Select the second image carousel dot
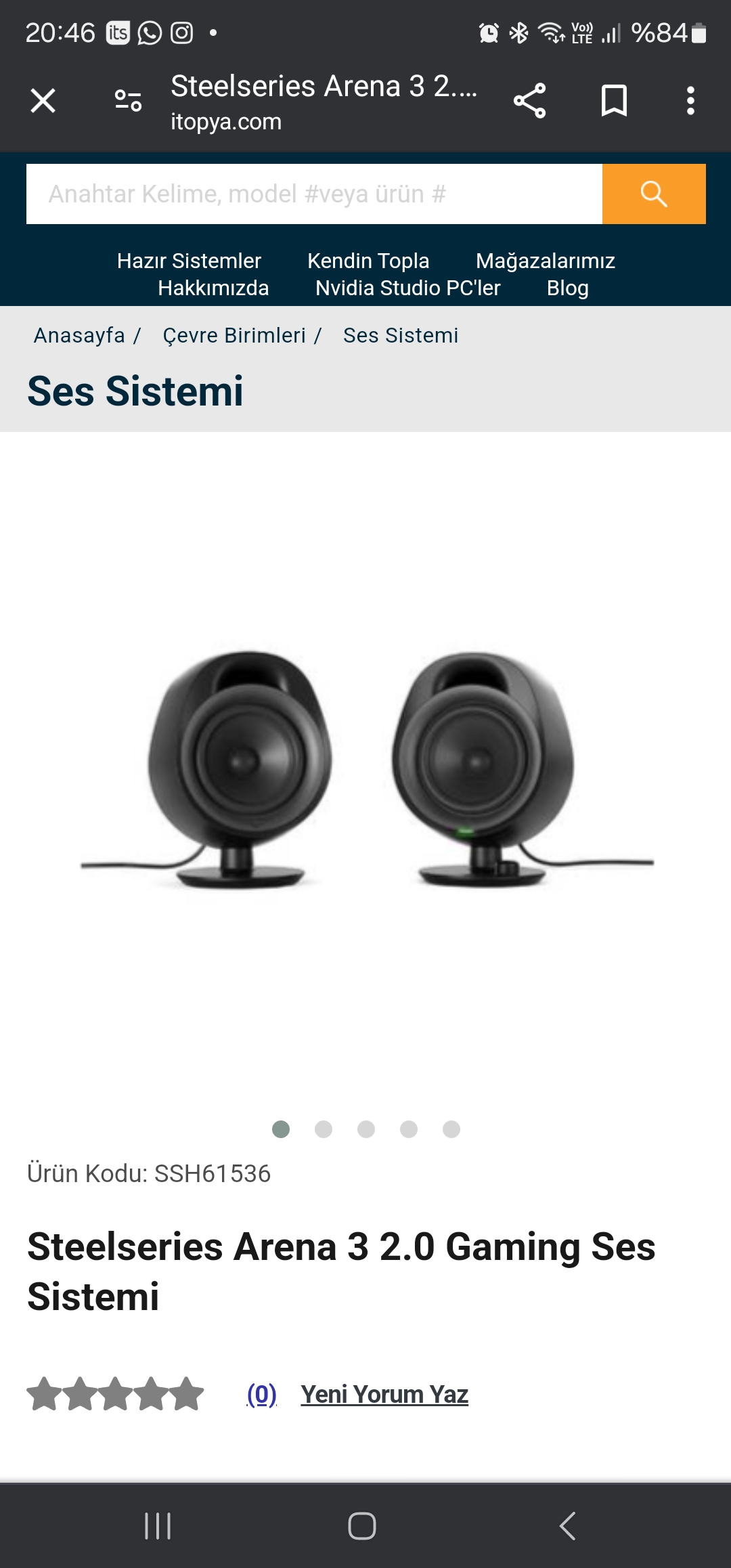This screenshot has height=1568, width=731. pos(324,1129)
